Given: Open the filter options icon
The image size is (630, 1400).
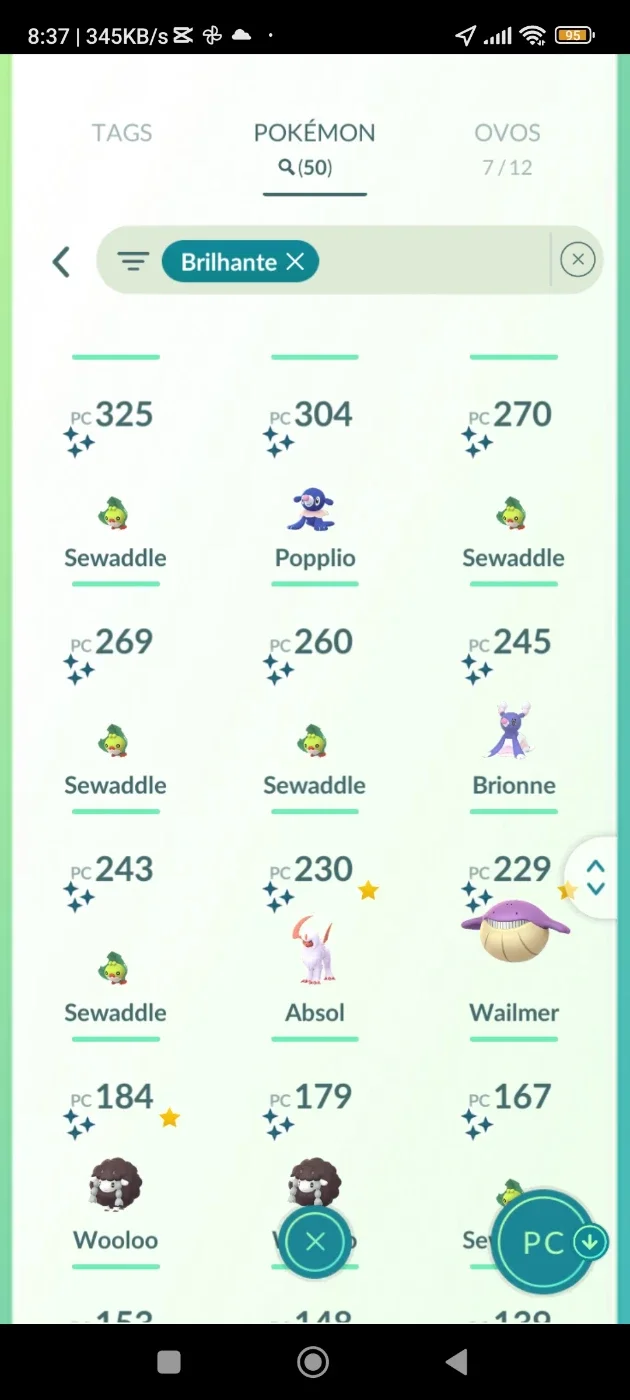Looking at the screenshot, I should click(133, 262).
